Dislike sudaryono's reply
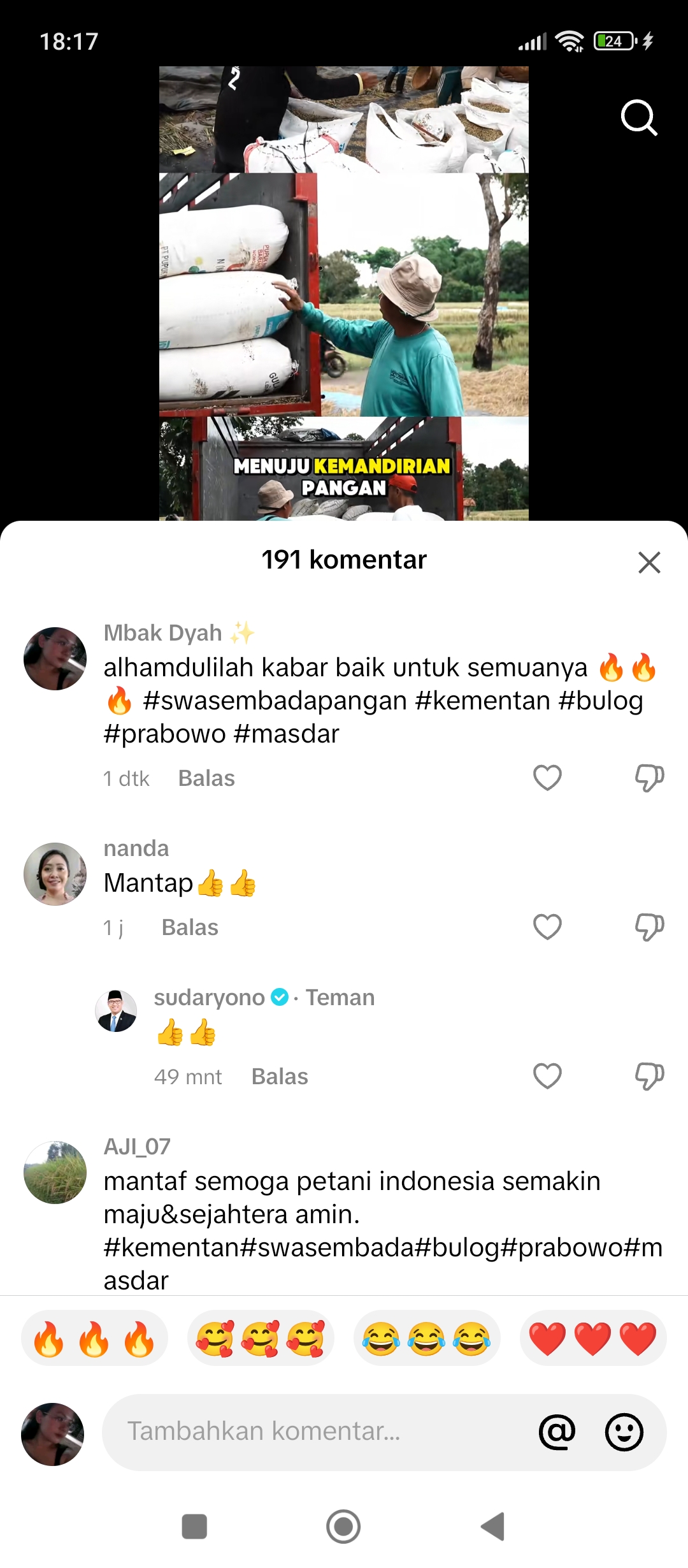The image size is (688, 1568). [x=649, y=1076]
